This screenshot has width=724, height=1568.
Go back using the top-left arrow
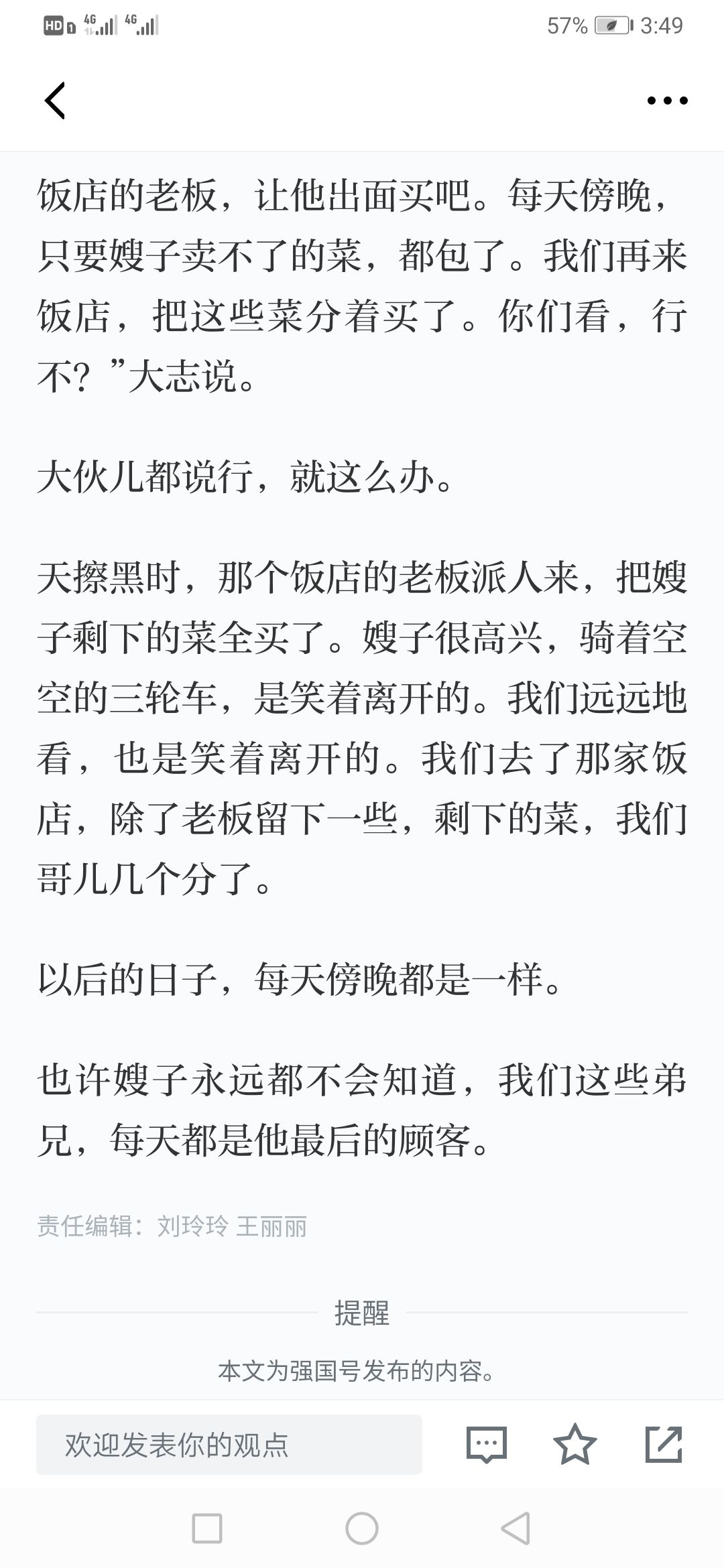tap(55, 101)
